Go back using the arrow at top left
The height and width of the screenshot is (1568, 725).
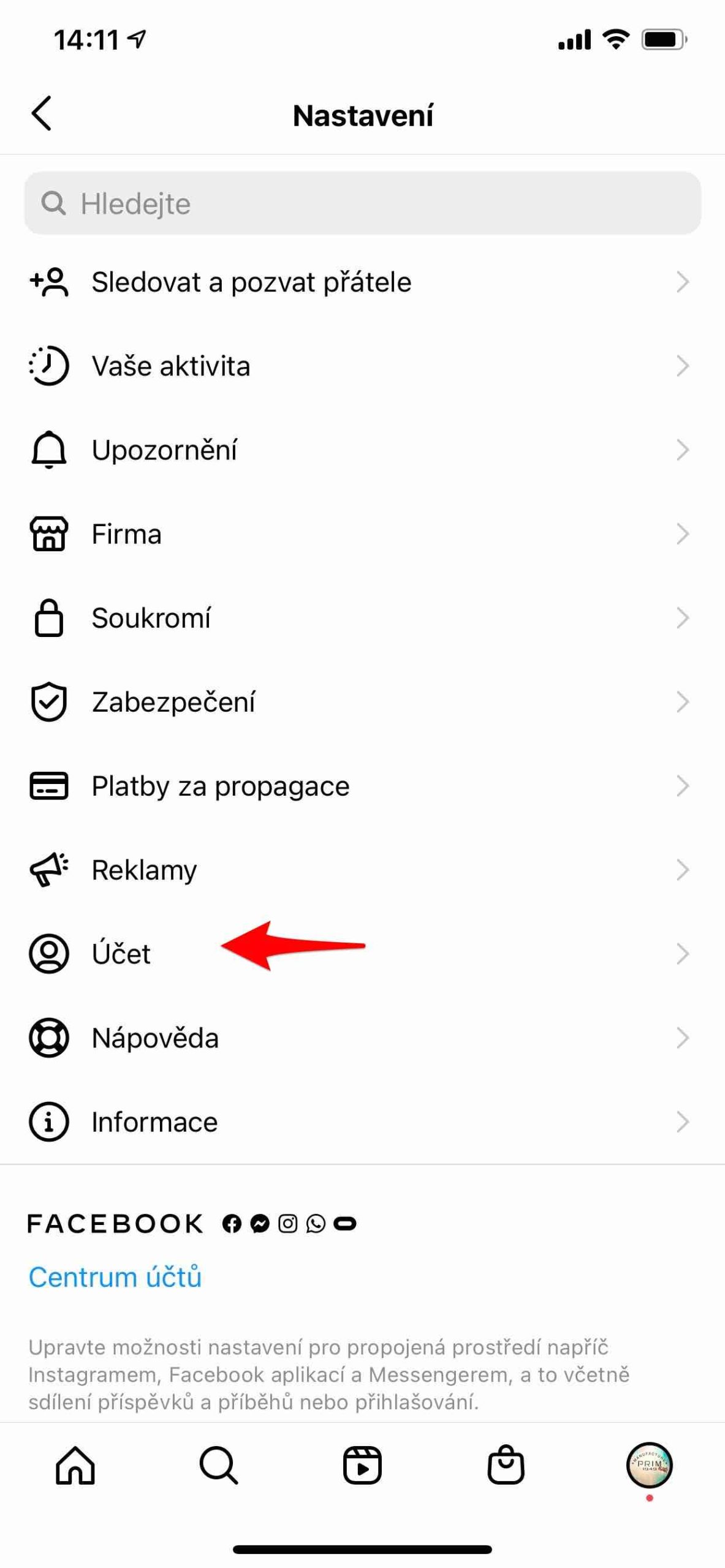click(42, 114)
